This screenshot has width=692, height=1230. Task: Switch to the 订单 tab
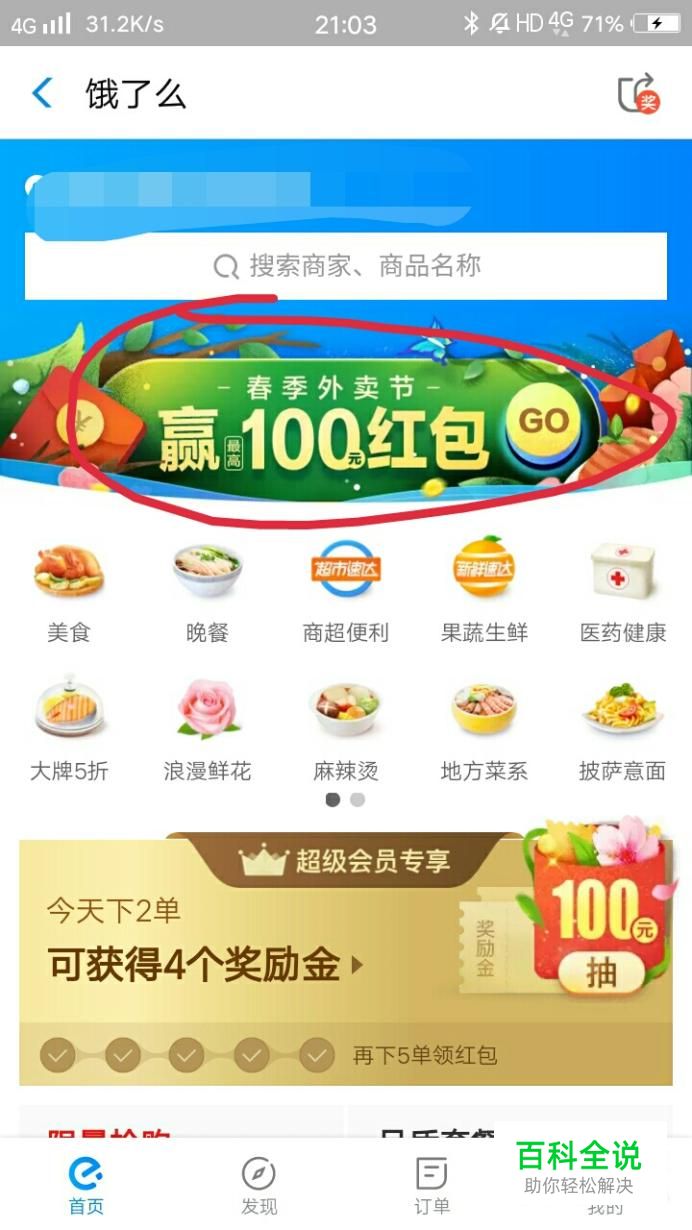click(x=432, y=1185)
